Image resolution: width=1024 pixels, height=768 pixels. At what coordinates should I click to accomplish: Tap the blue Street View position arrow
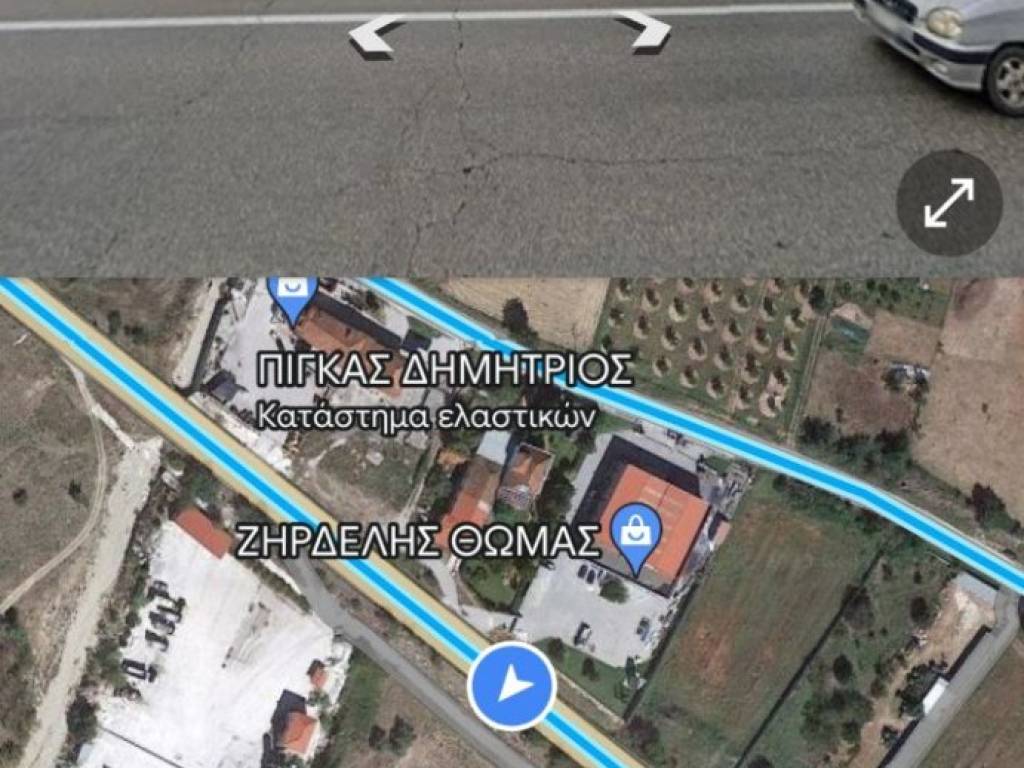(512, 685)
